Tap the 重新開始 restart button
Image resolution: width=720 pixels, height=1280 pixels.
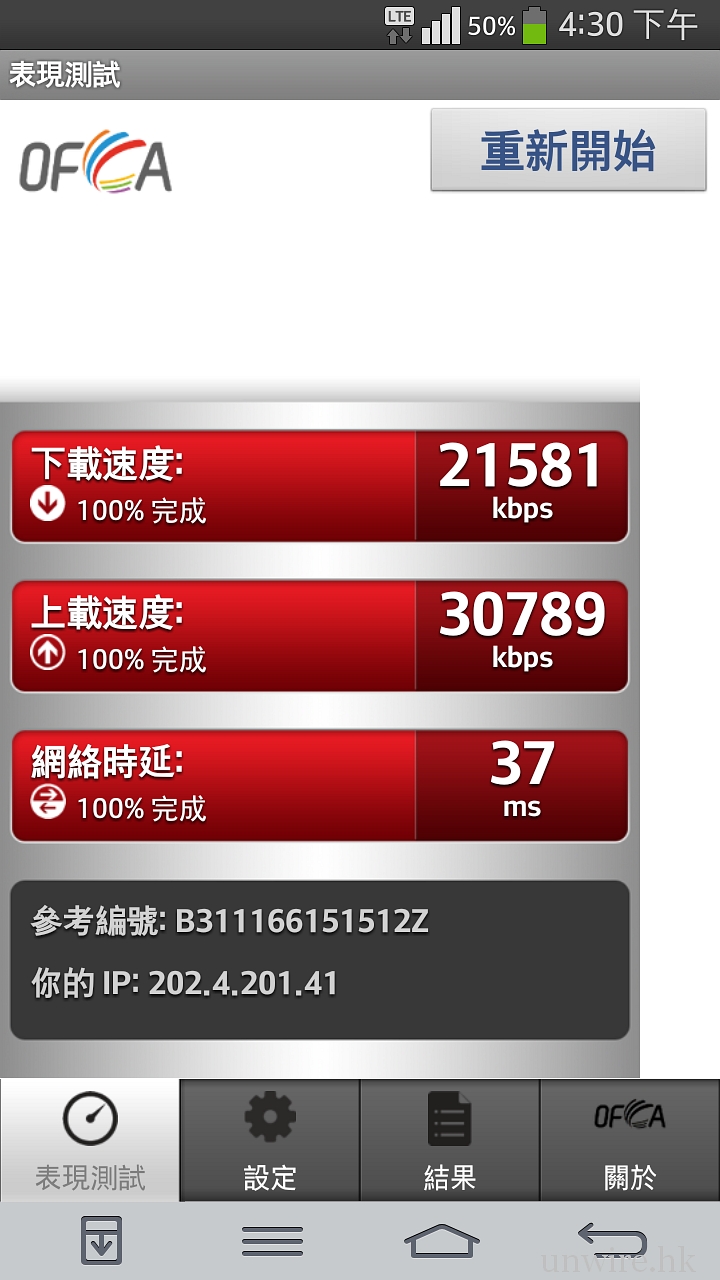tap(568, 151)
